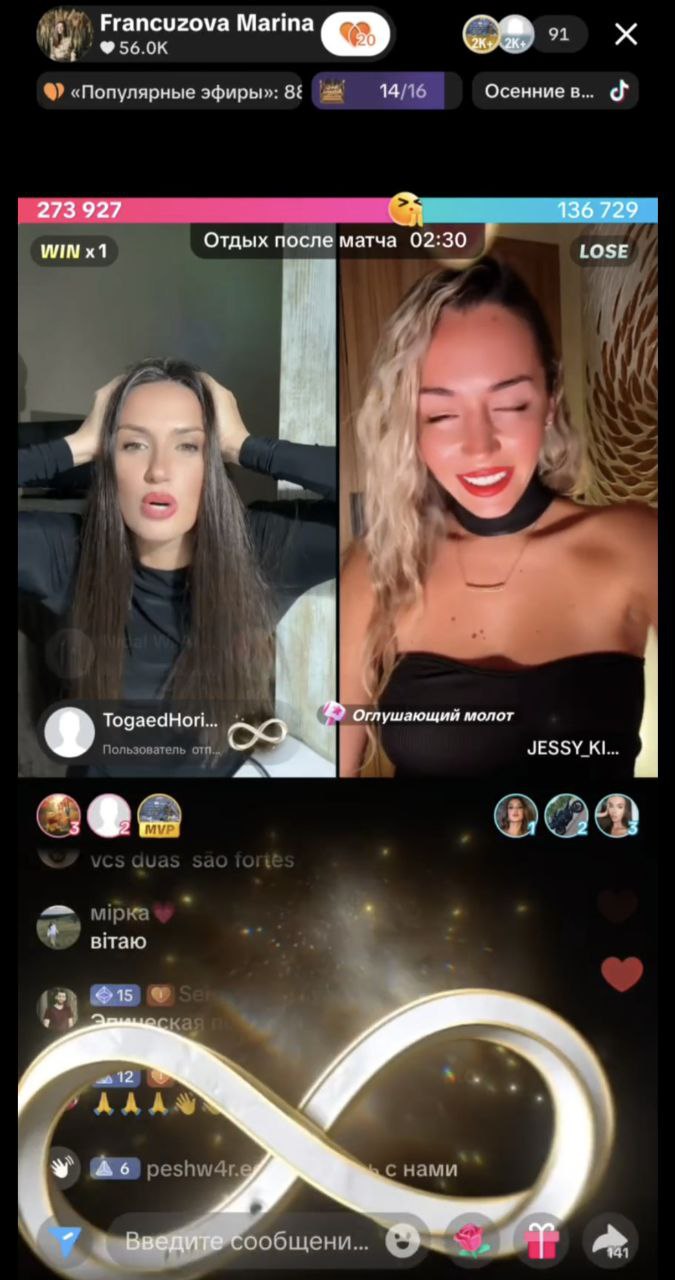
Task: Open the blue arrow icon beside message field
Action: click(64, 1241)
